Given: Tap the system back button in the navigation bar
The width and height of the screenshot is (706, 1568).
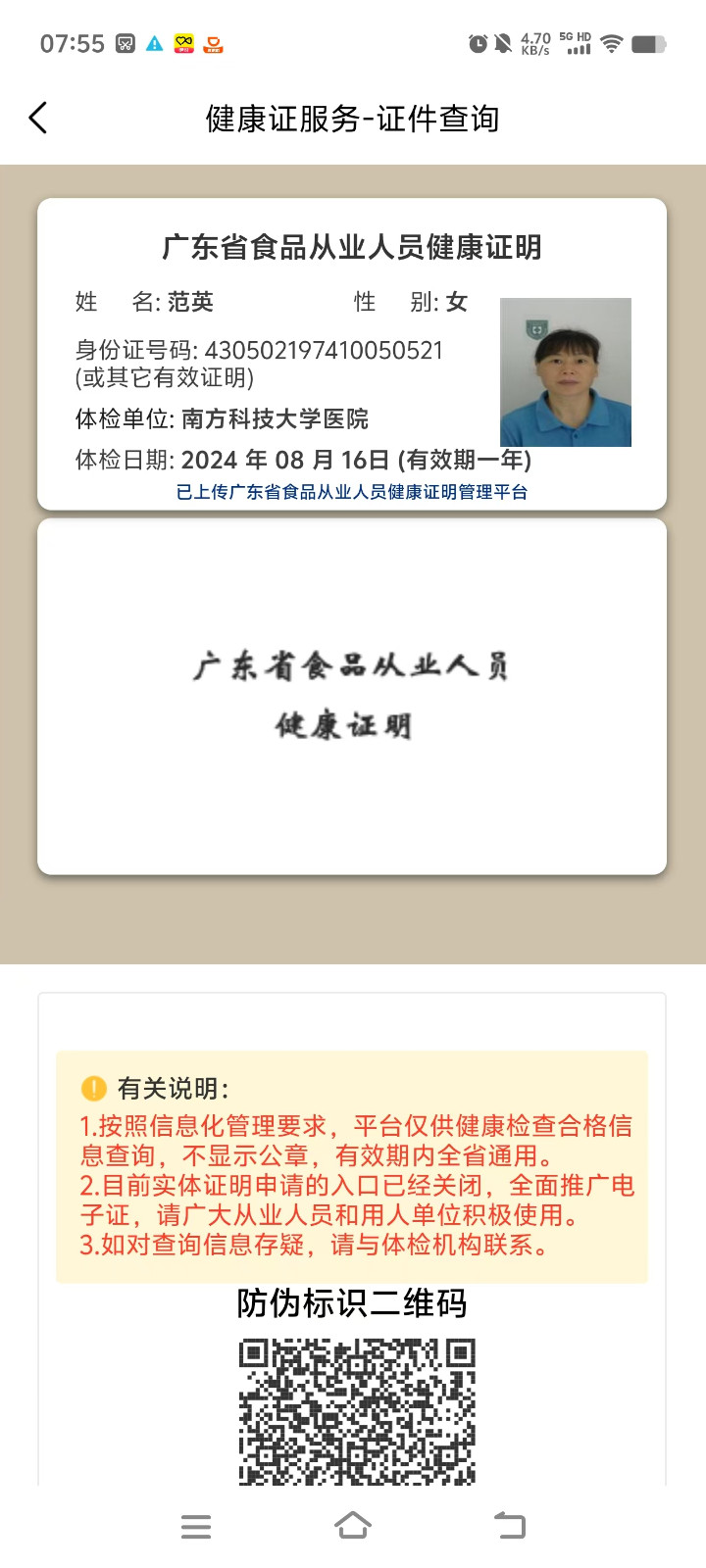Looking at the screenshot, I should (510, 1525).
